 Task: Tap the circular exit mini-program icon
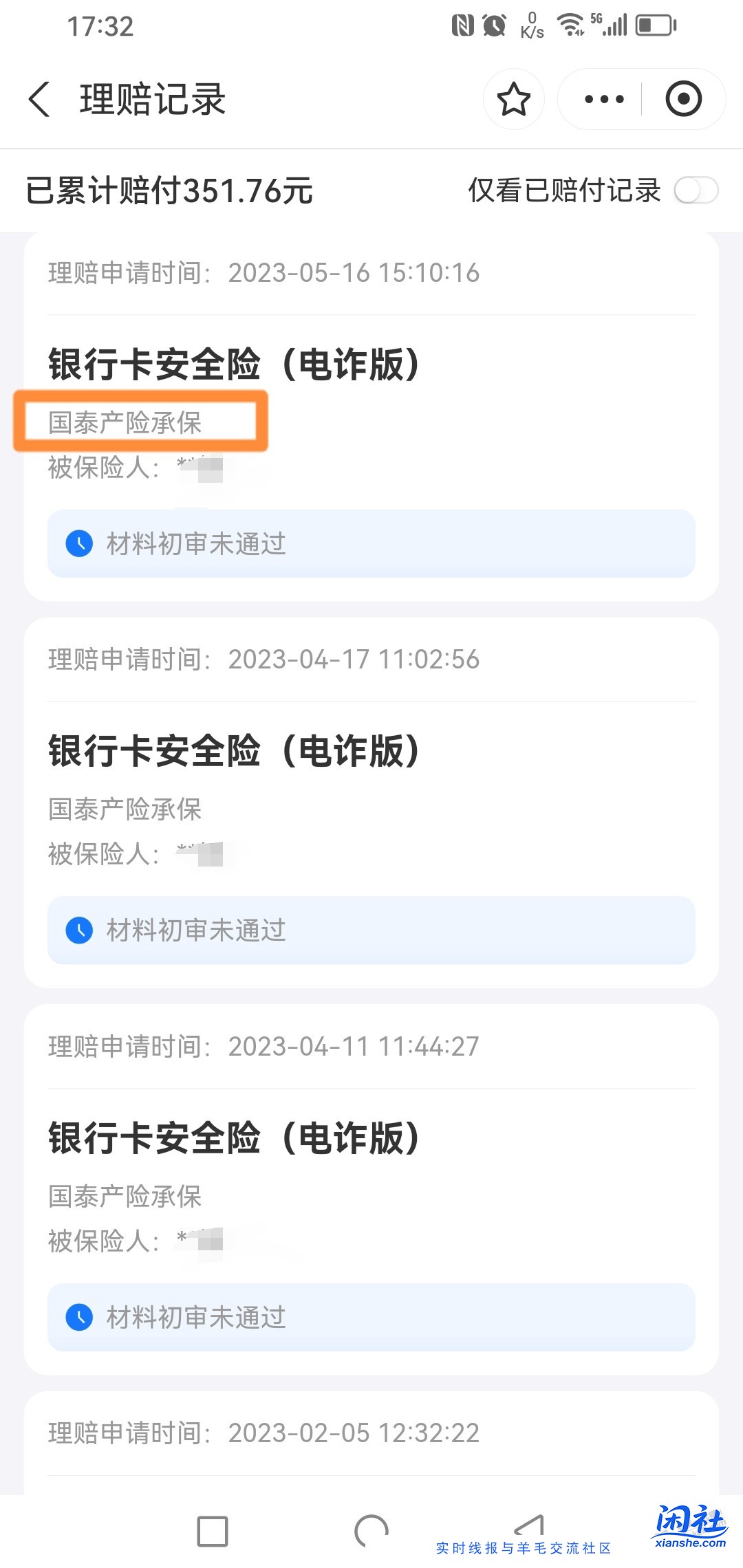(683, 99)
